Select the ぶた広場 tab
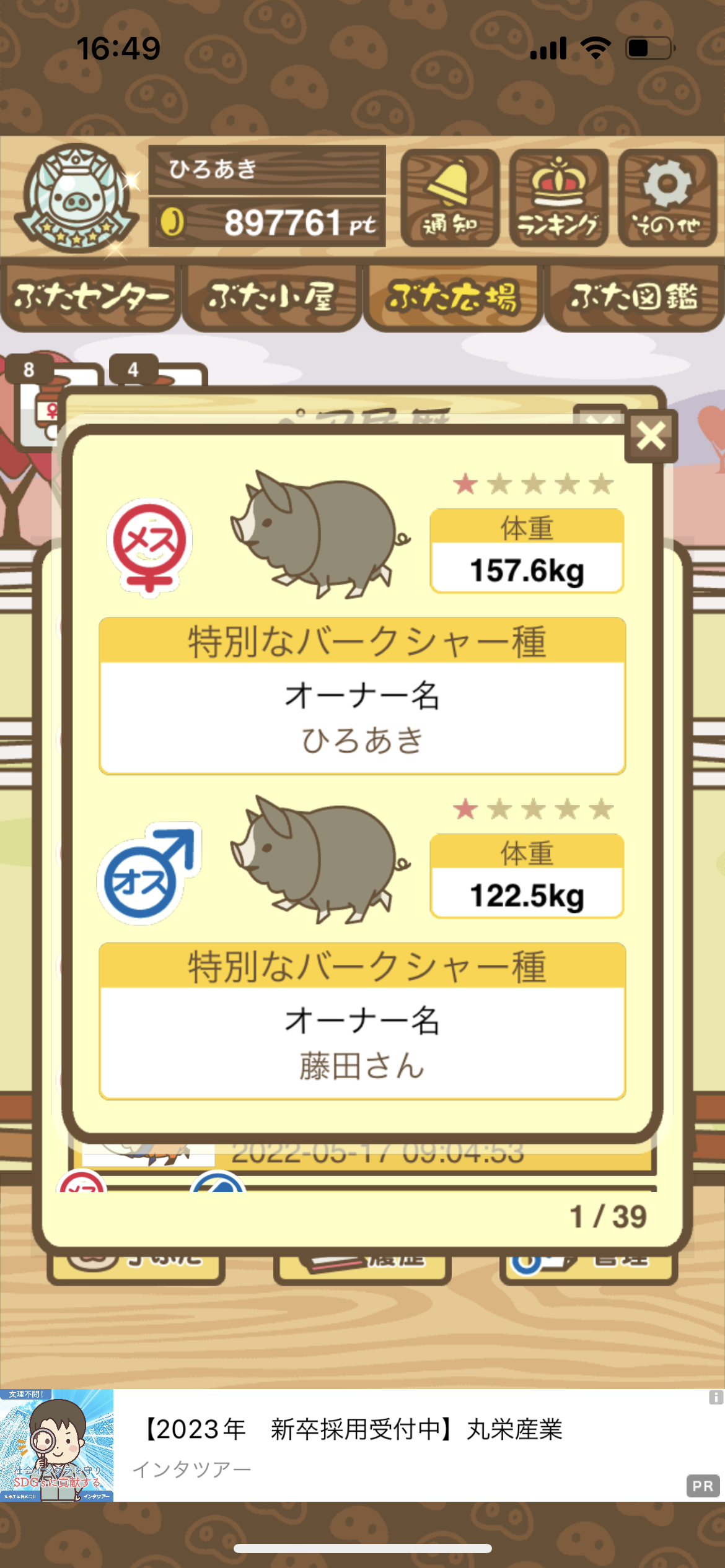This screenshot has height=1568, width=725. tap(453, 298)
